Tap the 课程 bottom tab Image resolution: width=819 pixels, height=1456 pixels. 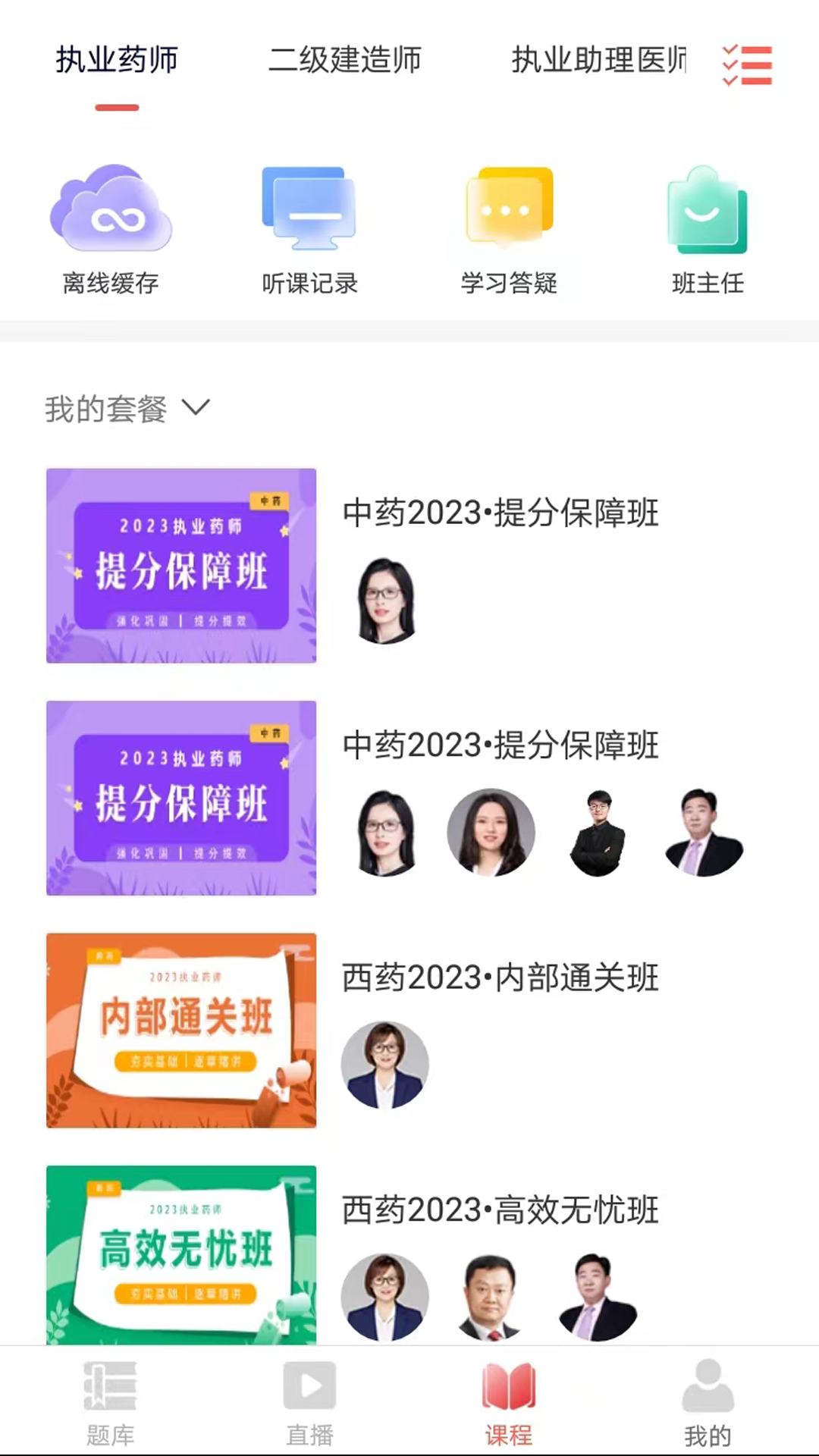tap(509, 1403)
